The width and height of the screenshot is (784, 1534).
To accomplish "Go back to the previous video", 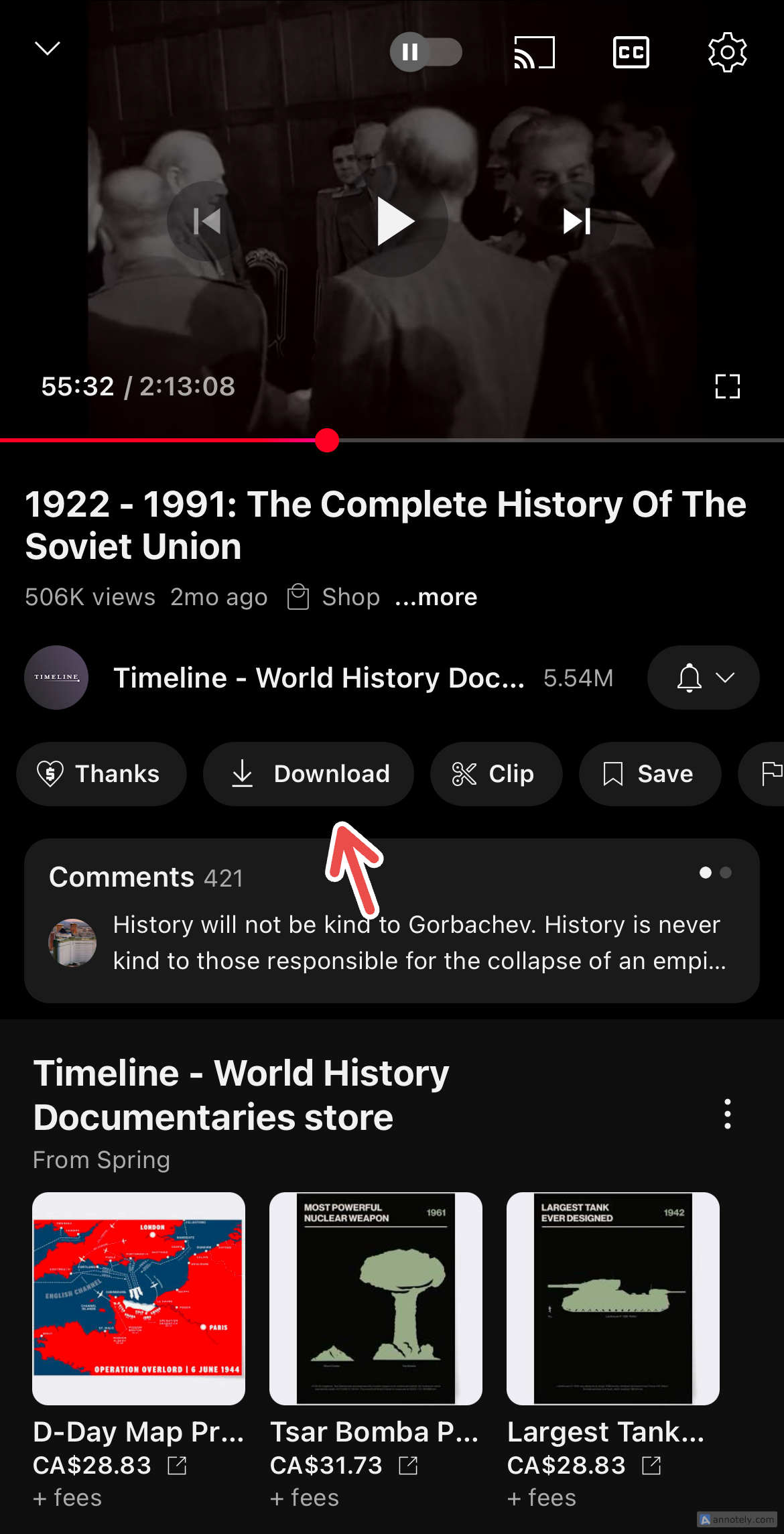I will pyautogui.click(x=208, y=222).
